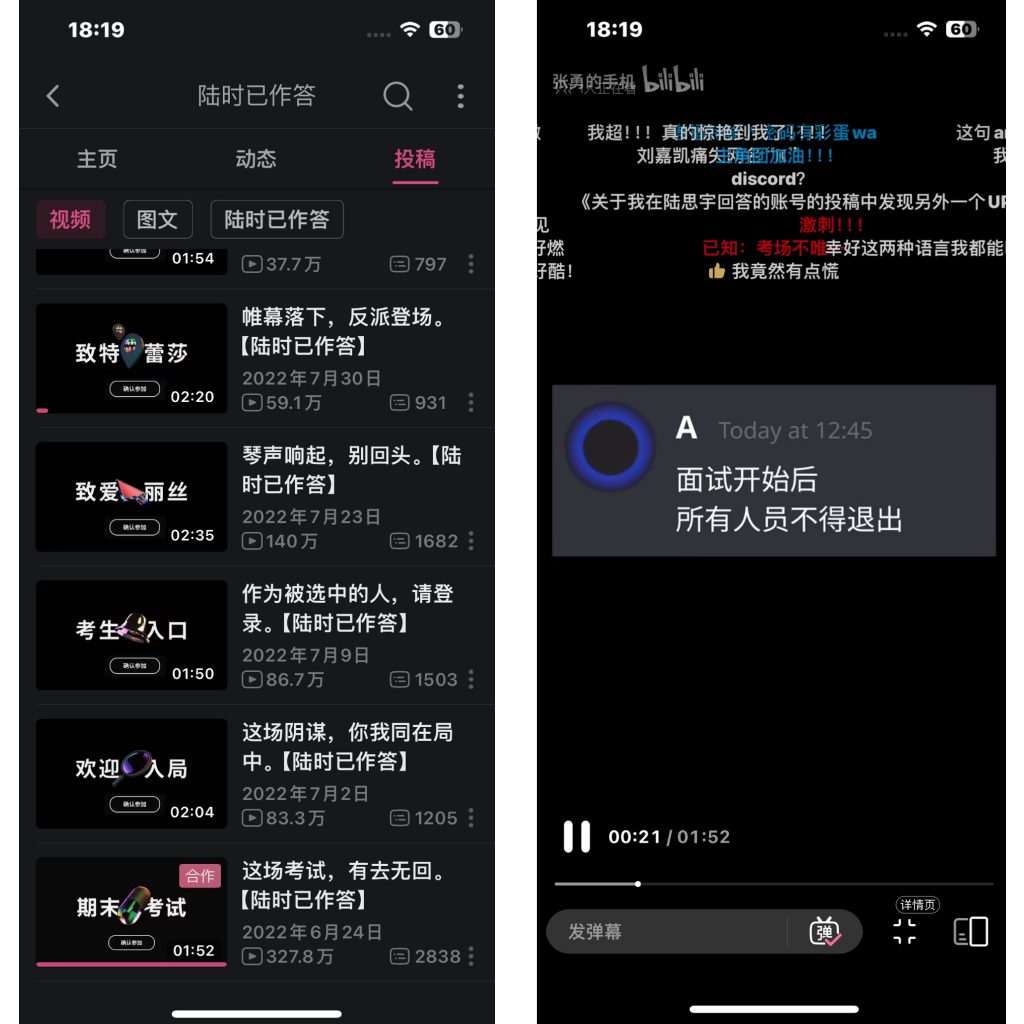Select the 陆时已作答 series chip
1024x1024 pixels.
[x=277, y=220]
